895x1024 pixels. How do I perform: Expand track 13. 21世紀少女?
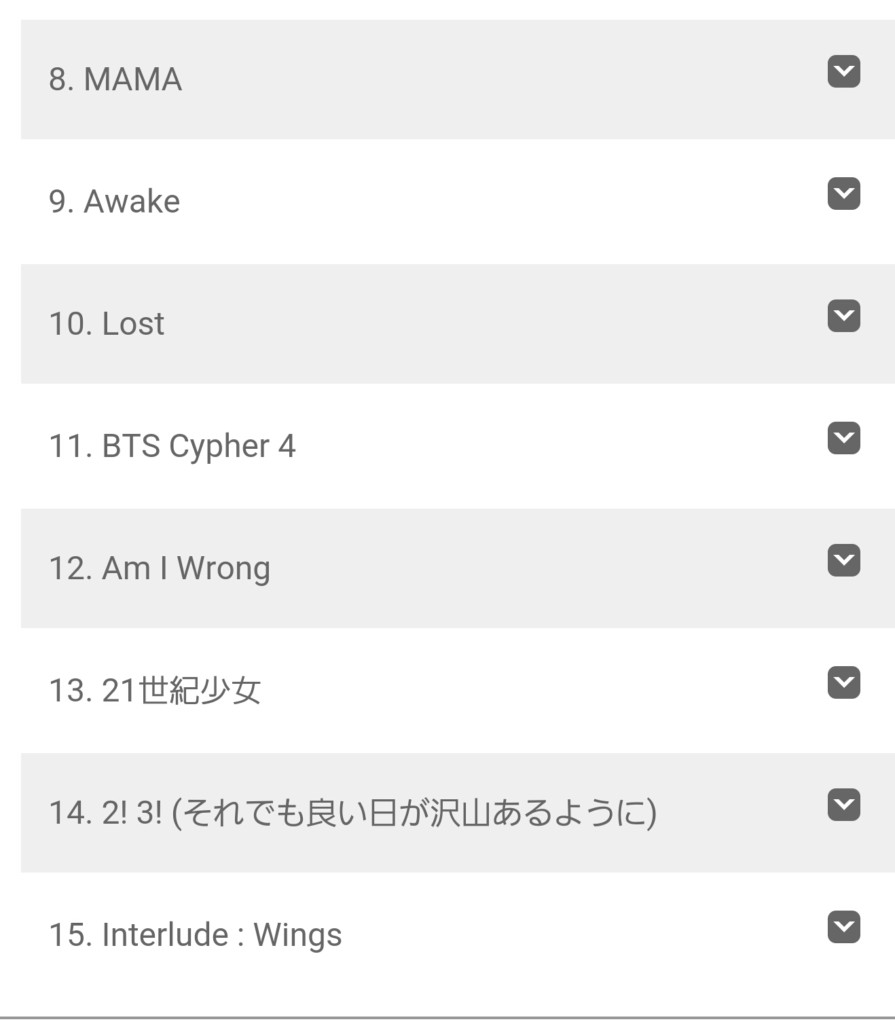[x=844, y=683]
